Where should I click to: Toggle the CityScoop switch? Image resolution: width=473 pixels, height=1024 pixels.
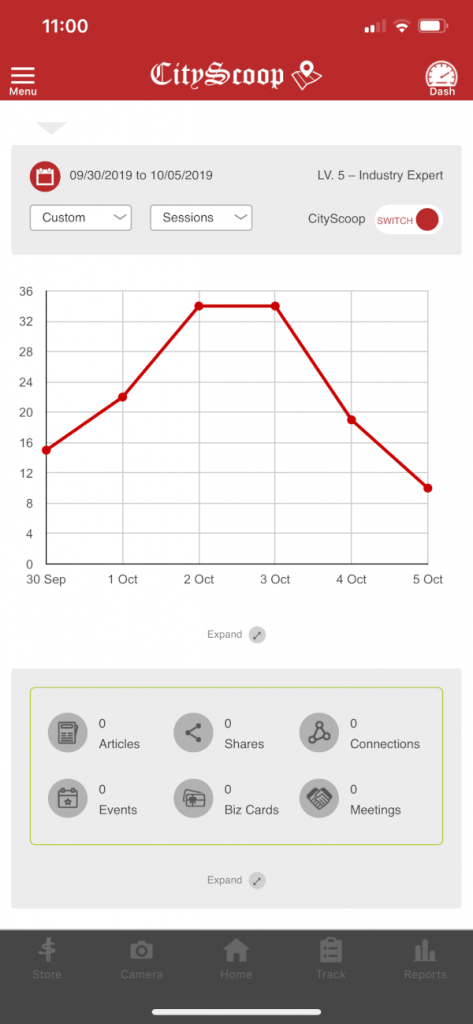click(409, 220)
